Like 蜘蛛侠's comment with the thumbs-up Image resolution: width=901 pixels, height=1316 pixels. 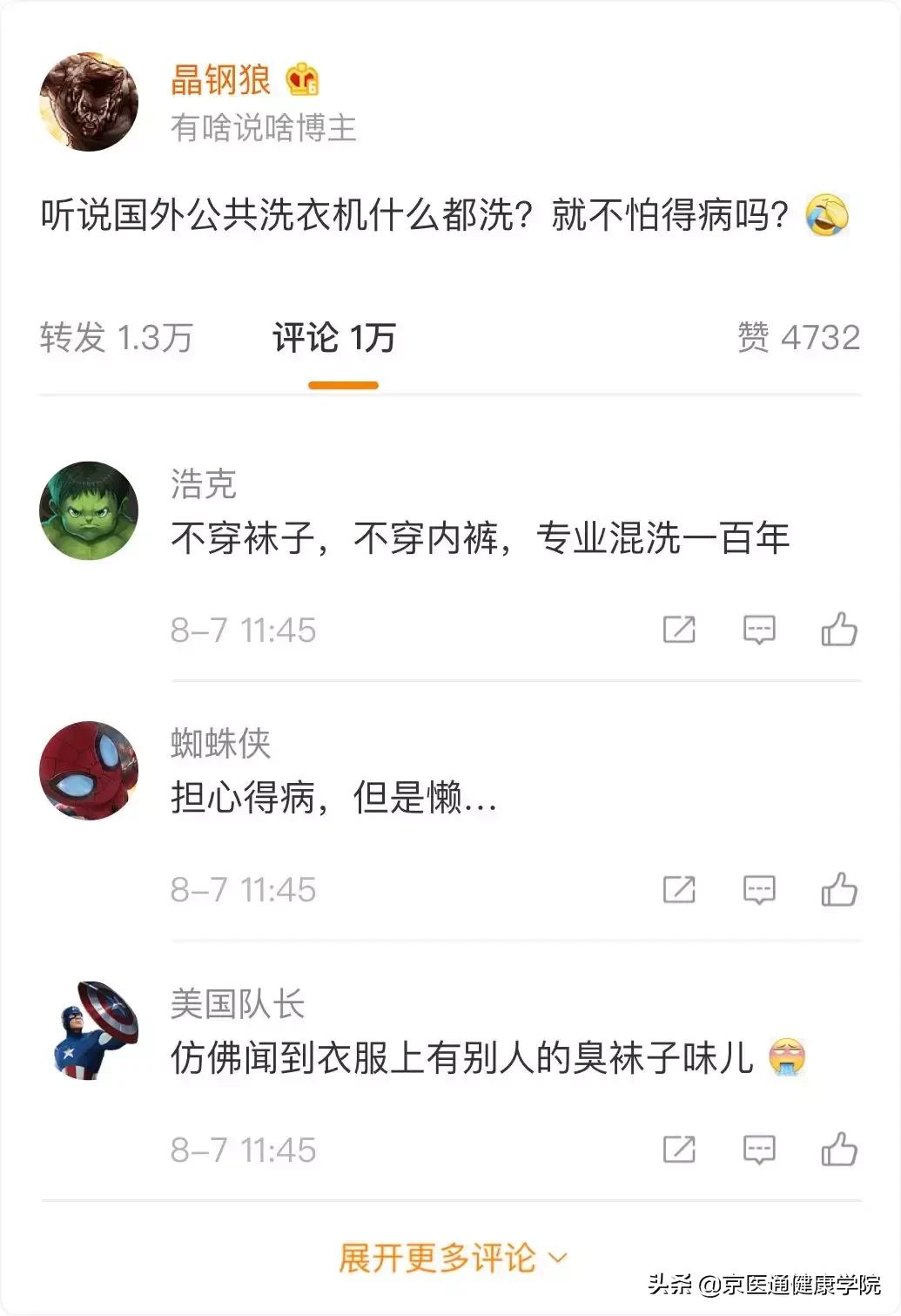(838, 890)
